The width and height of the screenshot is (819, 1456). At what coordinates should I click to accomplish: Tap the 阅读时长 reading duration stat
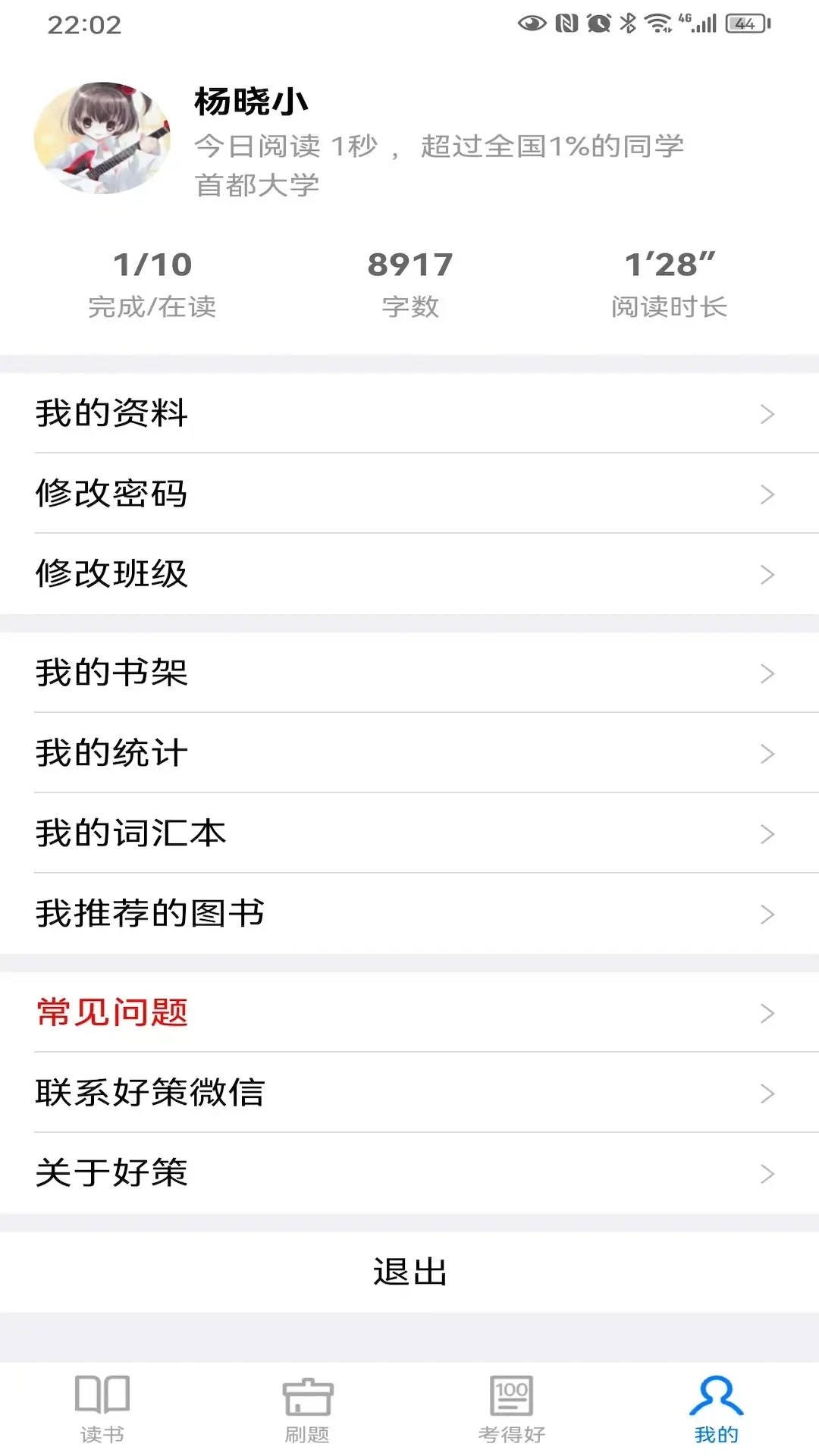[670, 284]
